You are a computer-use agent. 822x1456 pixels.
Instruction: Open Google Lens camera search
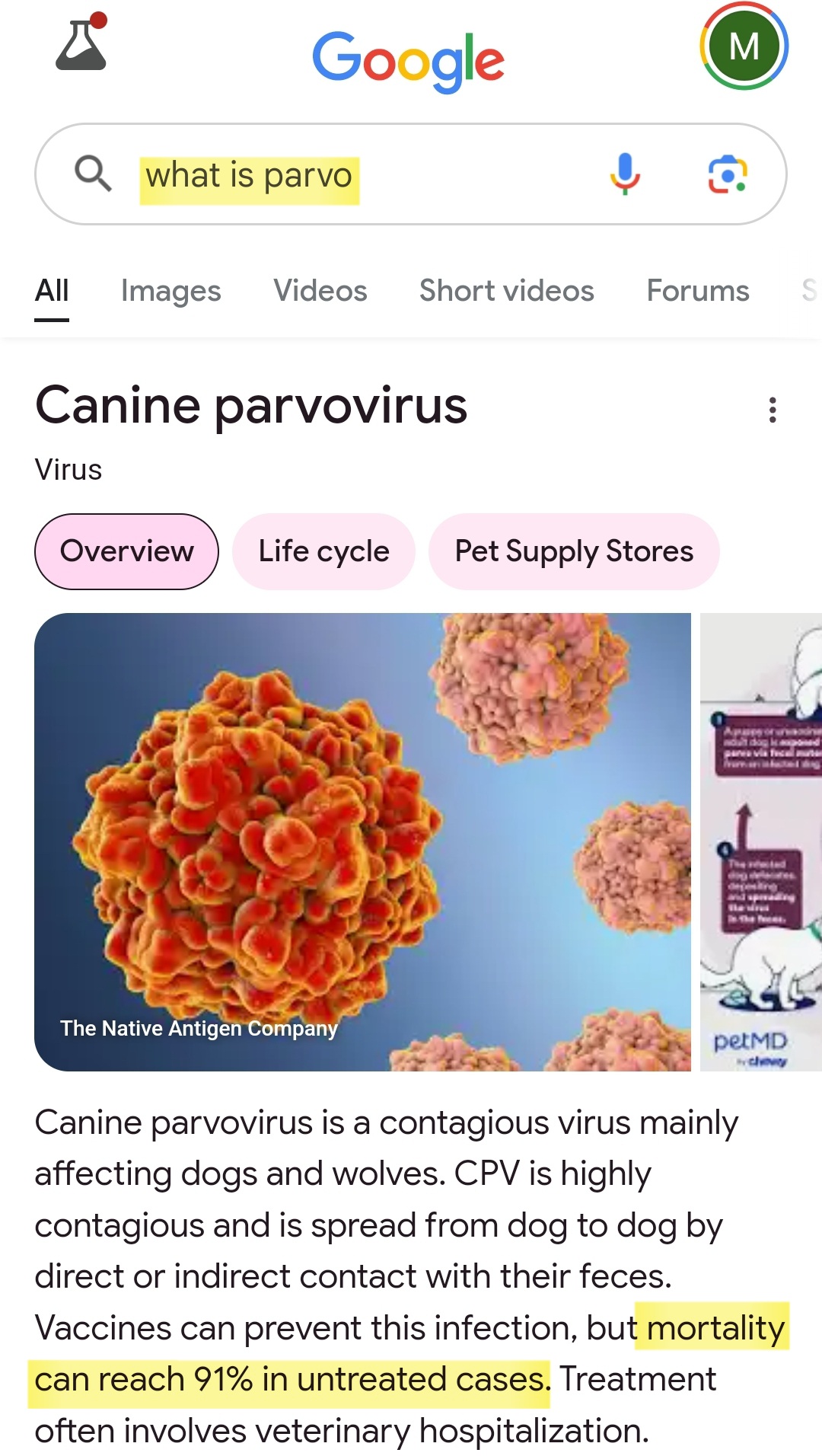tap(727, 174)
